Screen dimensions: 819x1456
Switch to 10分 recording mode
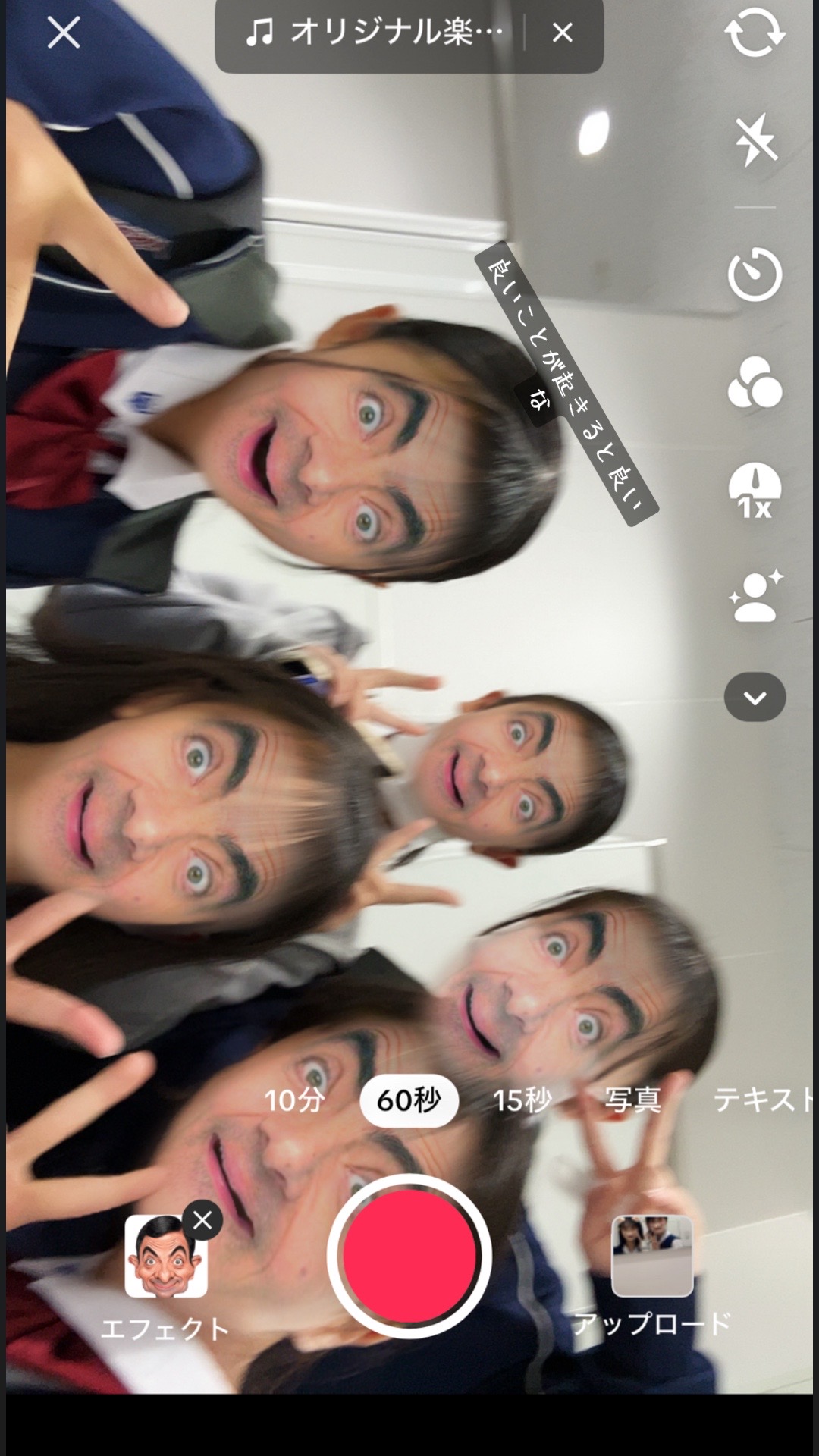point(294,1100)
